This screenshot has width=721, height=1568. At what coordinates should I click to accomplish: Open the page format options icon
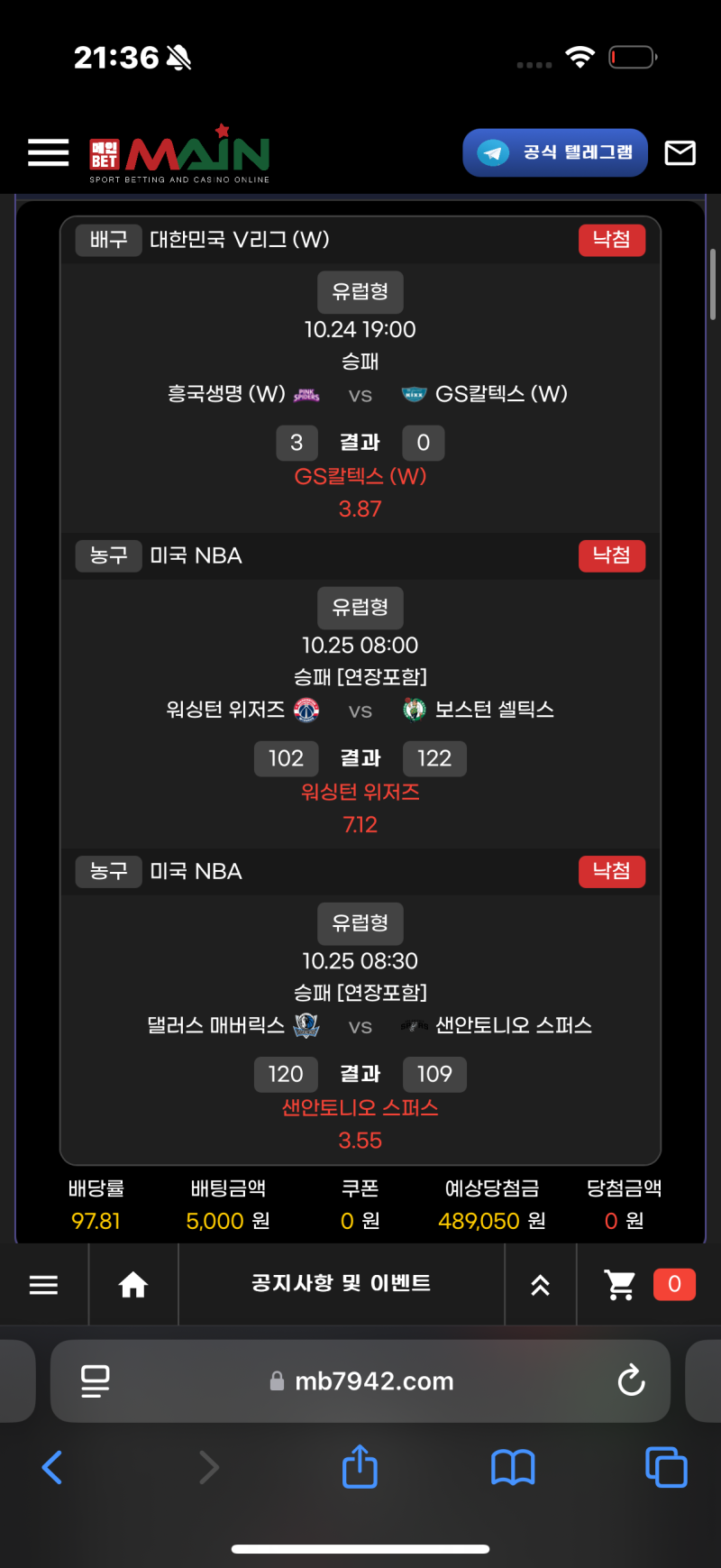[x=96, y=1380]
